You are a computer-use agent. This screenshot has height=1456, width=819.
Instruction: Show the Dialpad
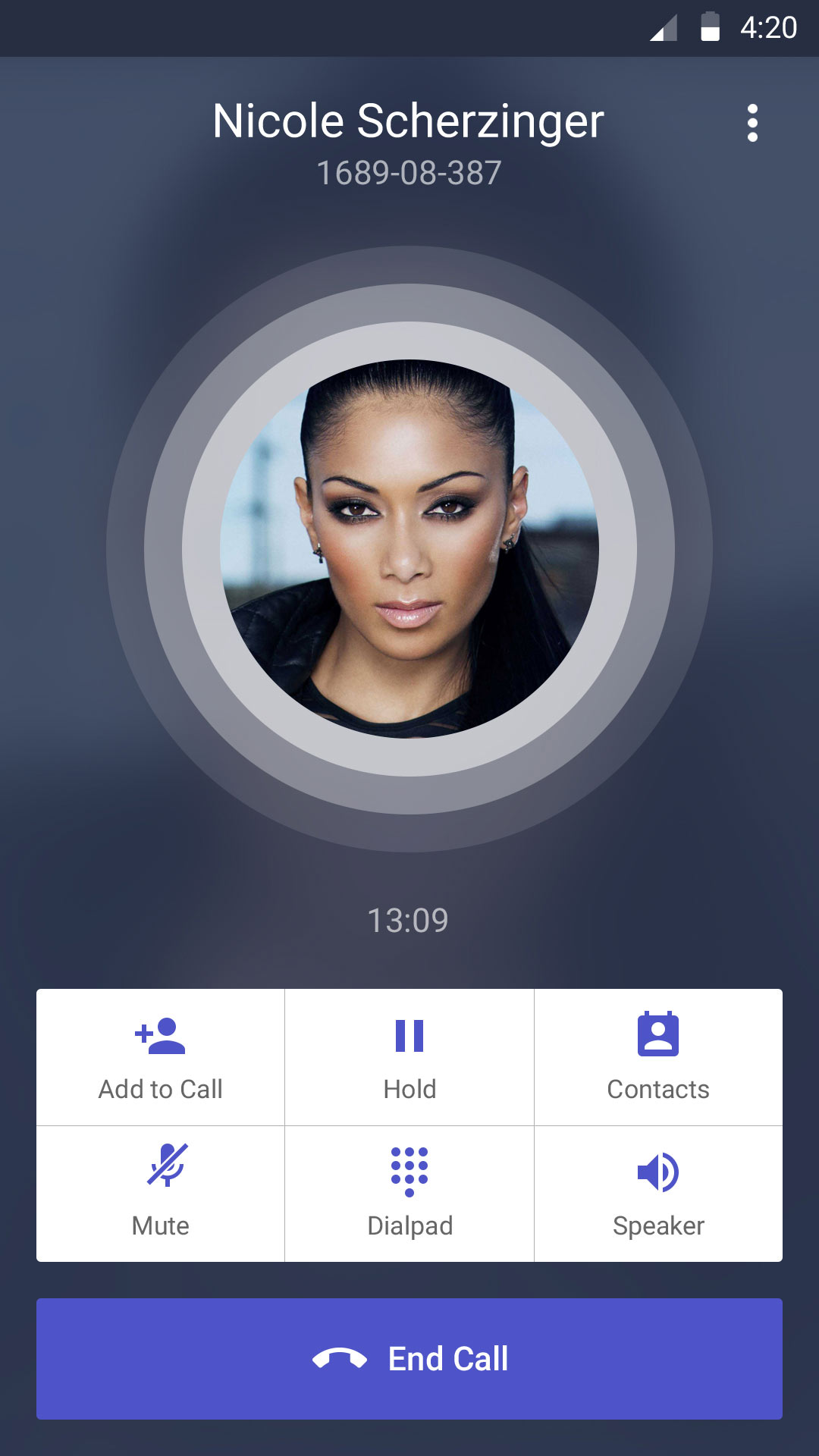[409, 1194]
